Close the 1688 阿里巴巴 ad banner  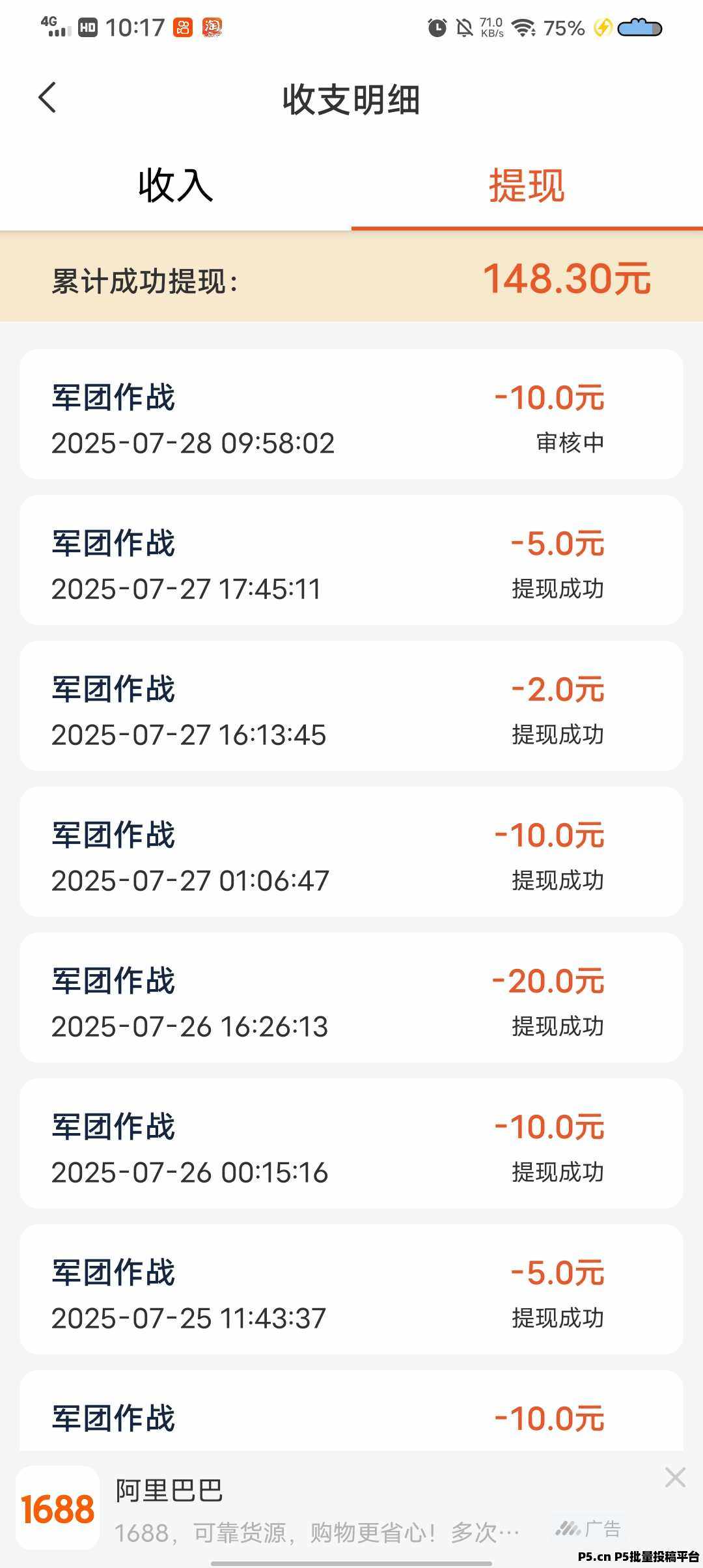pyautogui.click(x=675, y=1477)
